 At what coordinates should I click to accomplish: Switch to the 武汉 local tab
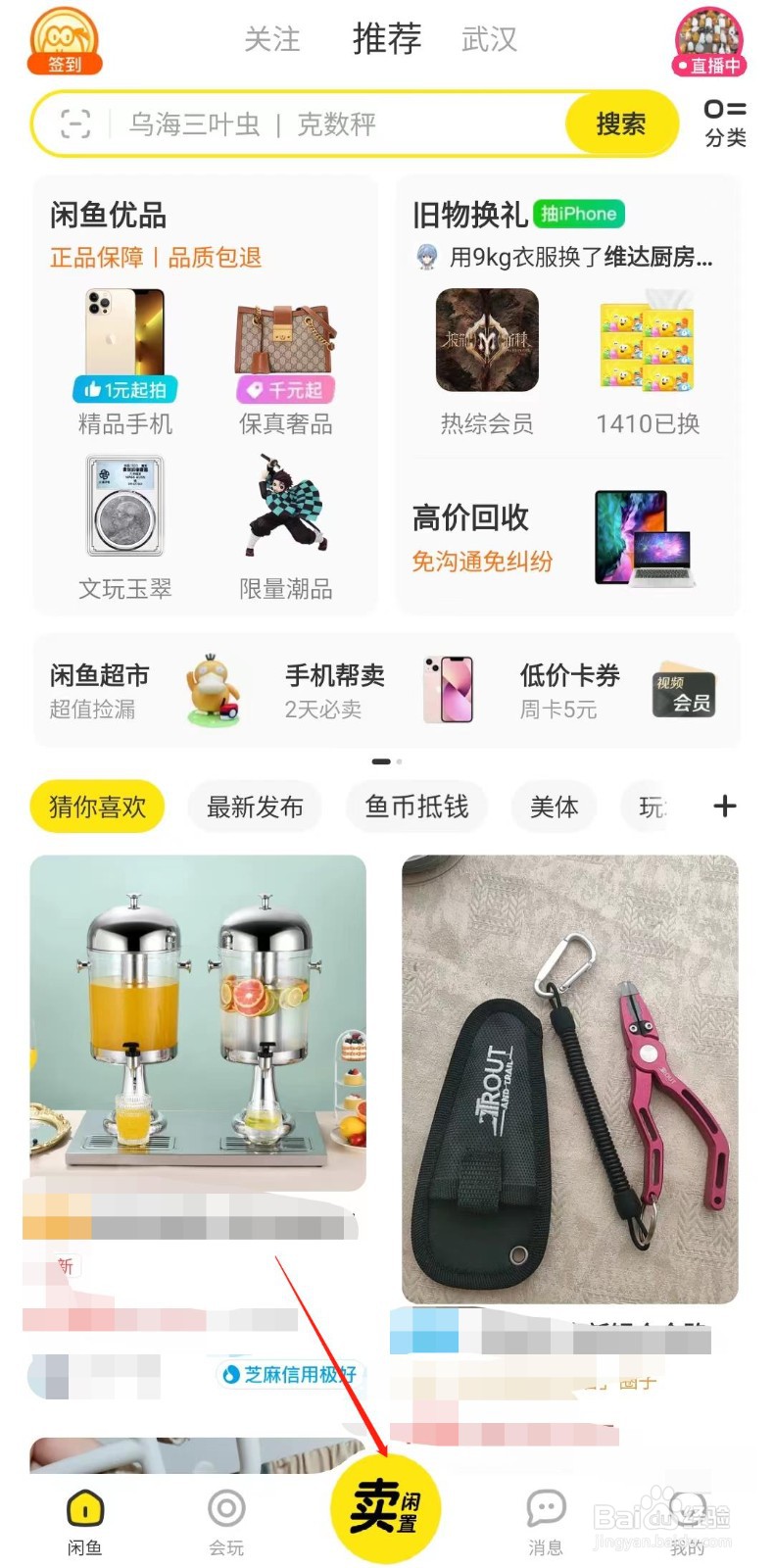490,39
